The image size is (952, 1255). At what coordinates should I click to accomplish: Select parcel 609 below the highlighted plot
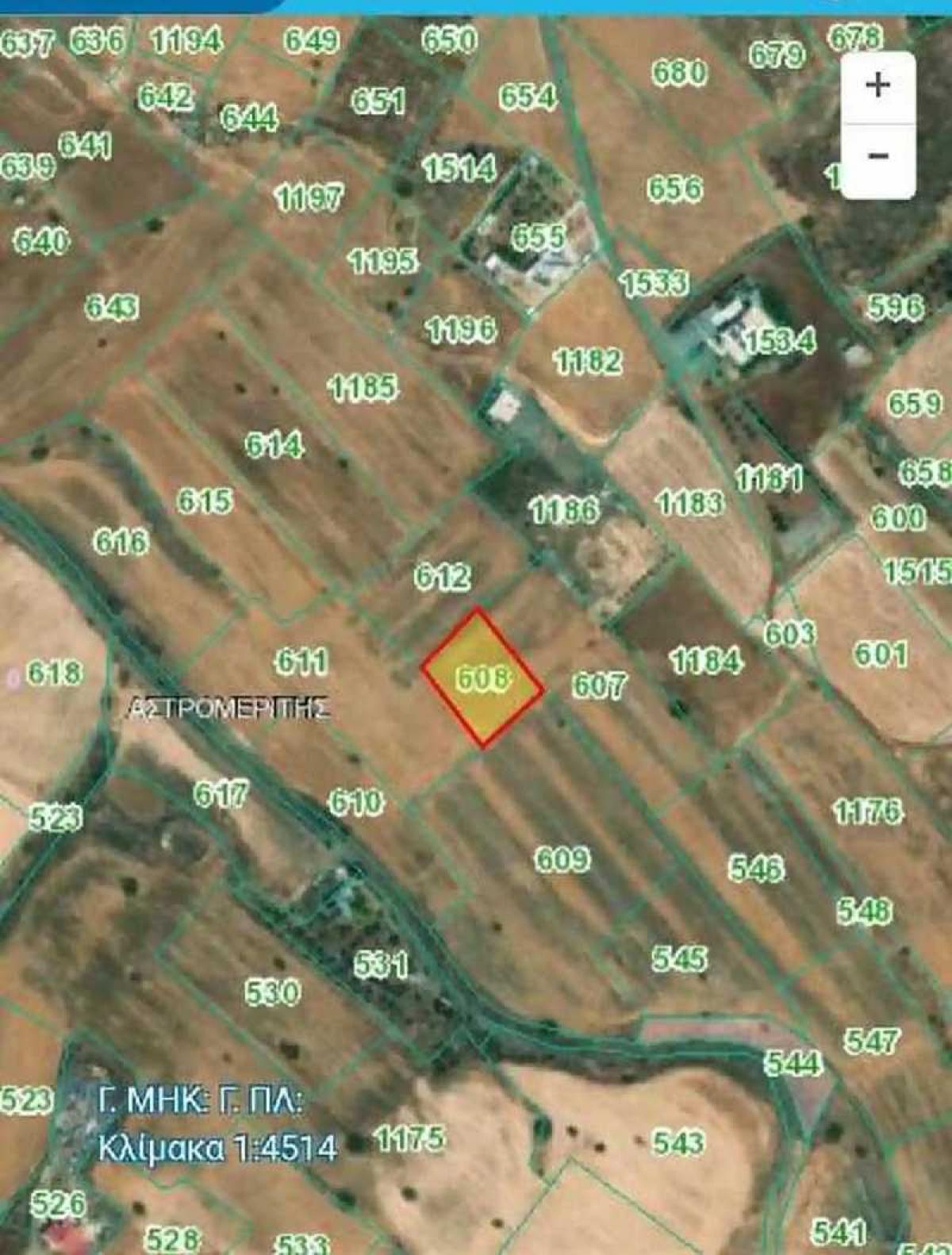563,858
